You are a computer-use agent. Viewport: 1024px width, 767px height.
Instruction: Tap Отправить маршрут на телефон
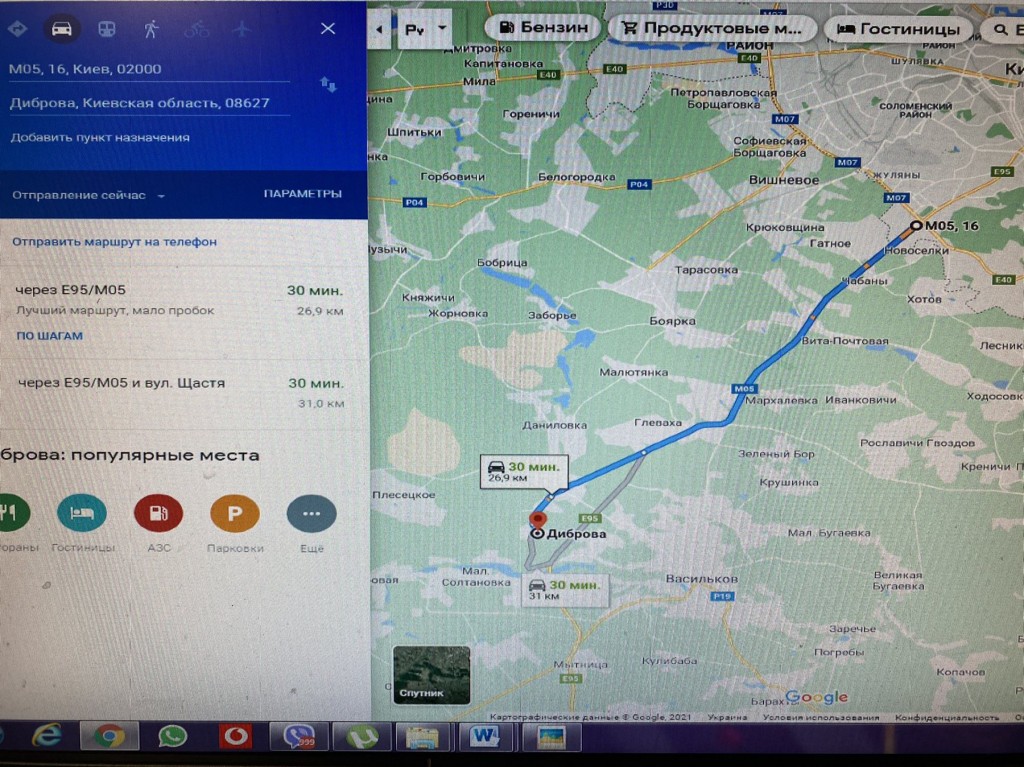pyautogui.click(x=114, y=242)
